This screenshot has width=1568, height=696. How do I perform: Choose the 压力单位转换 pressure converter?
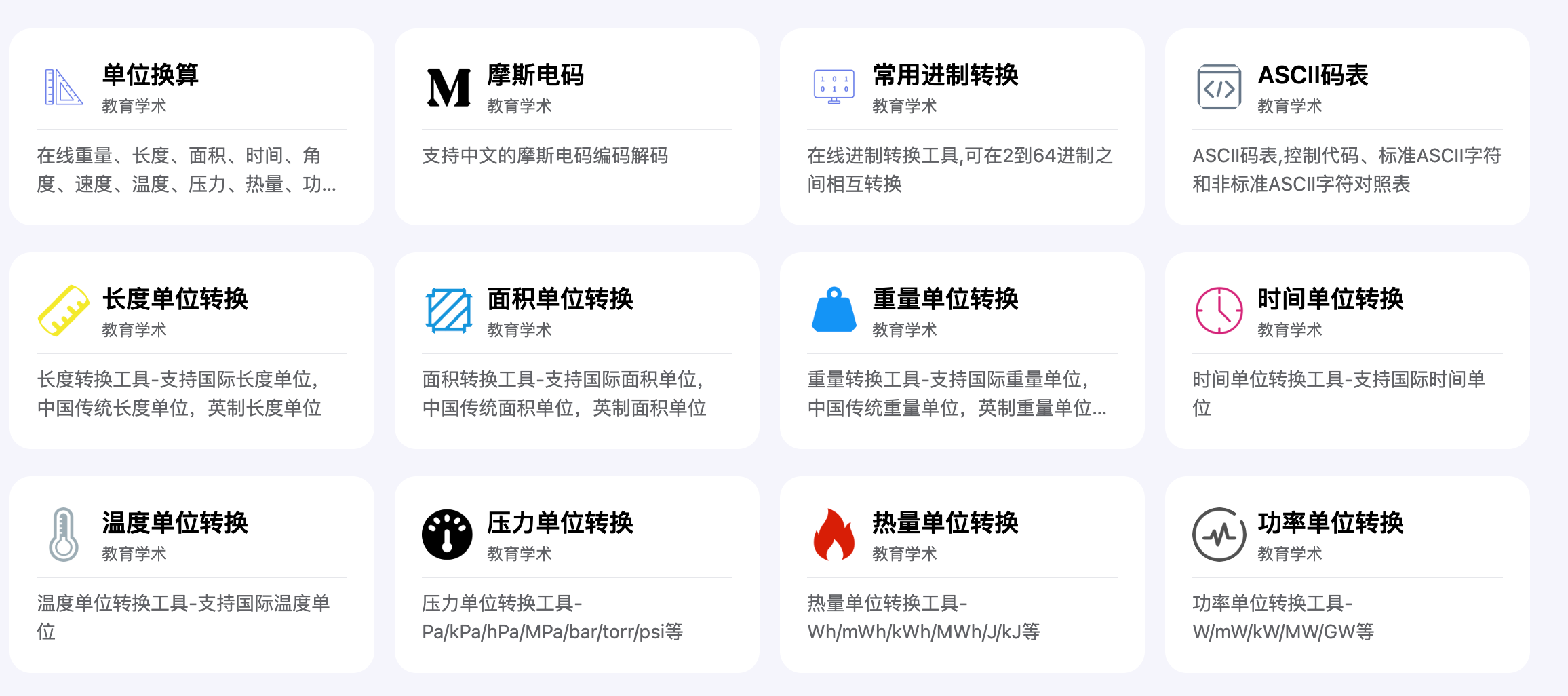point(576,575)
